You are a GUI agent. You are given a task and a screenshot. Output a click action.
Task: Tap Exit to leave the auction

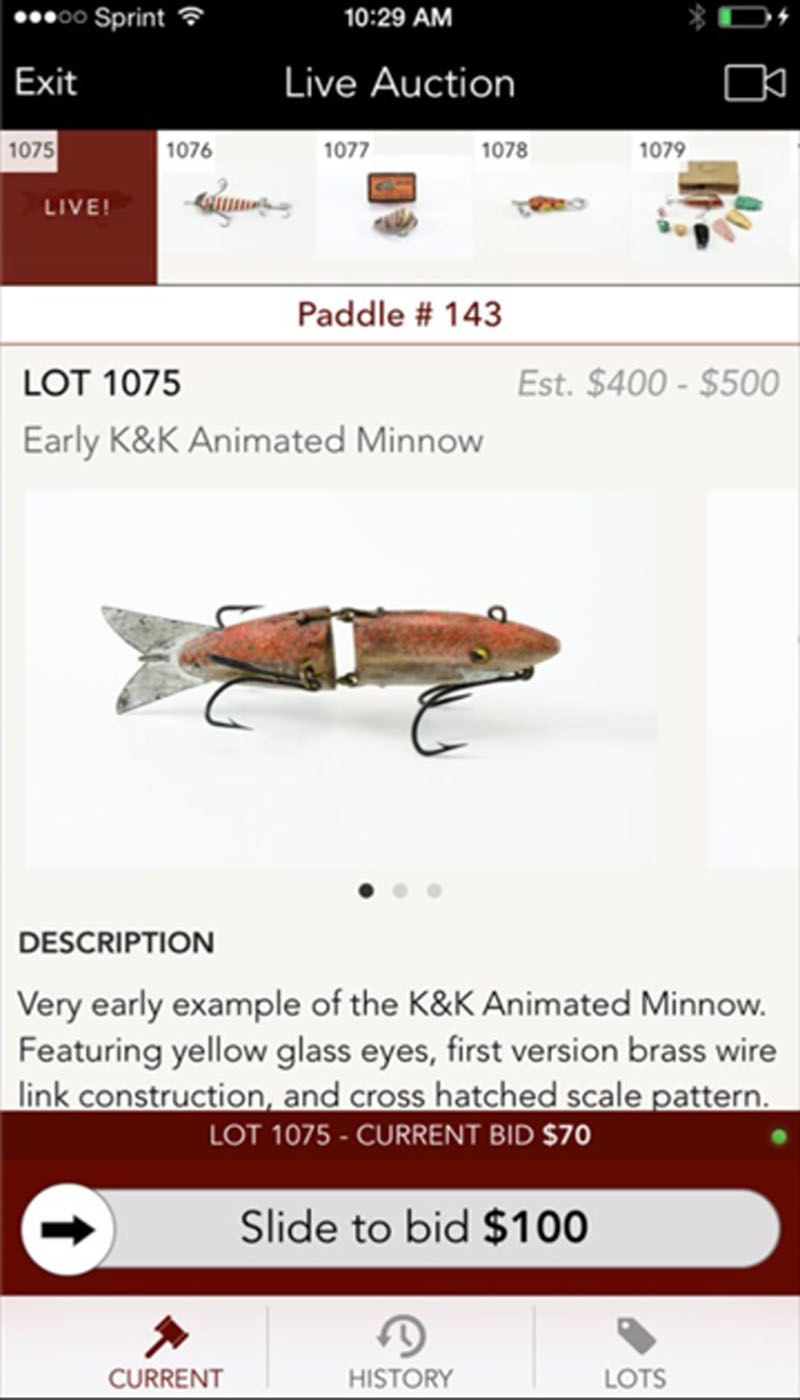[x=46, y=82]
